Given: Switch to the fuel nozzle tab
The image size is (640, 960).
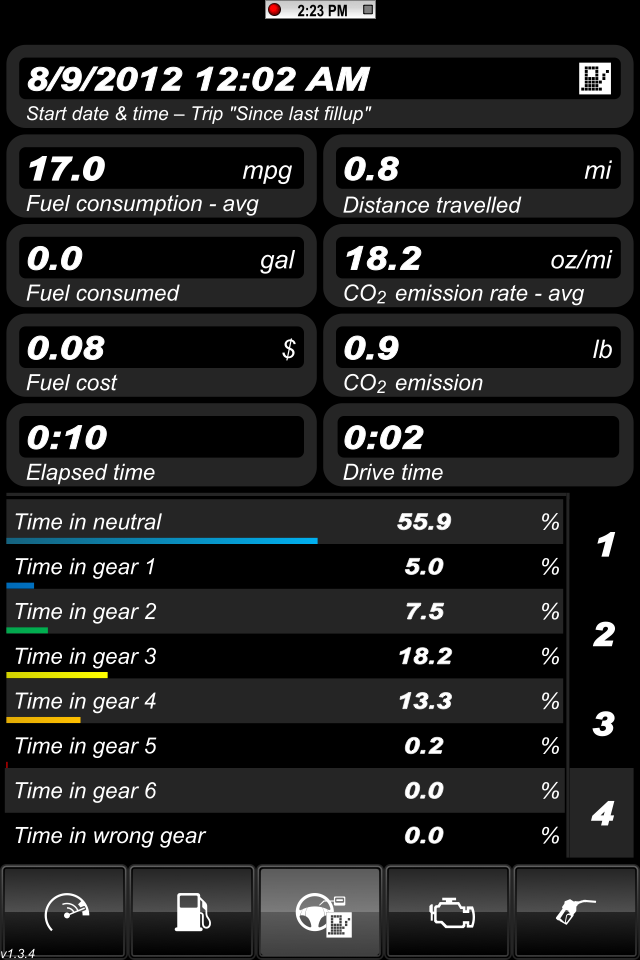Looking at the screenshot, I should pos(576,911).
